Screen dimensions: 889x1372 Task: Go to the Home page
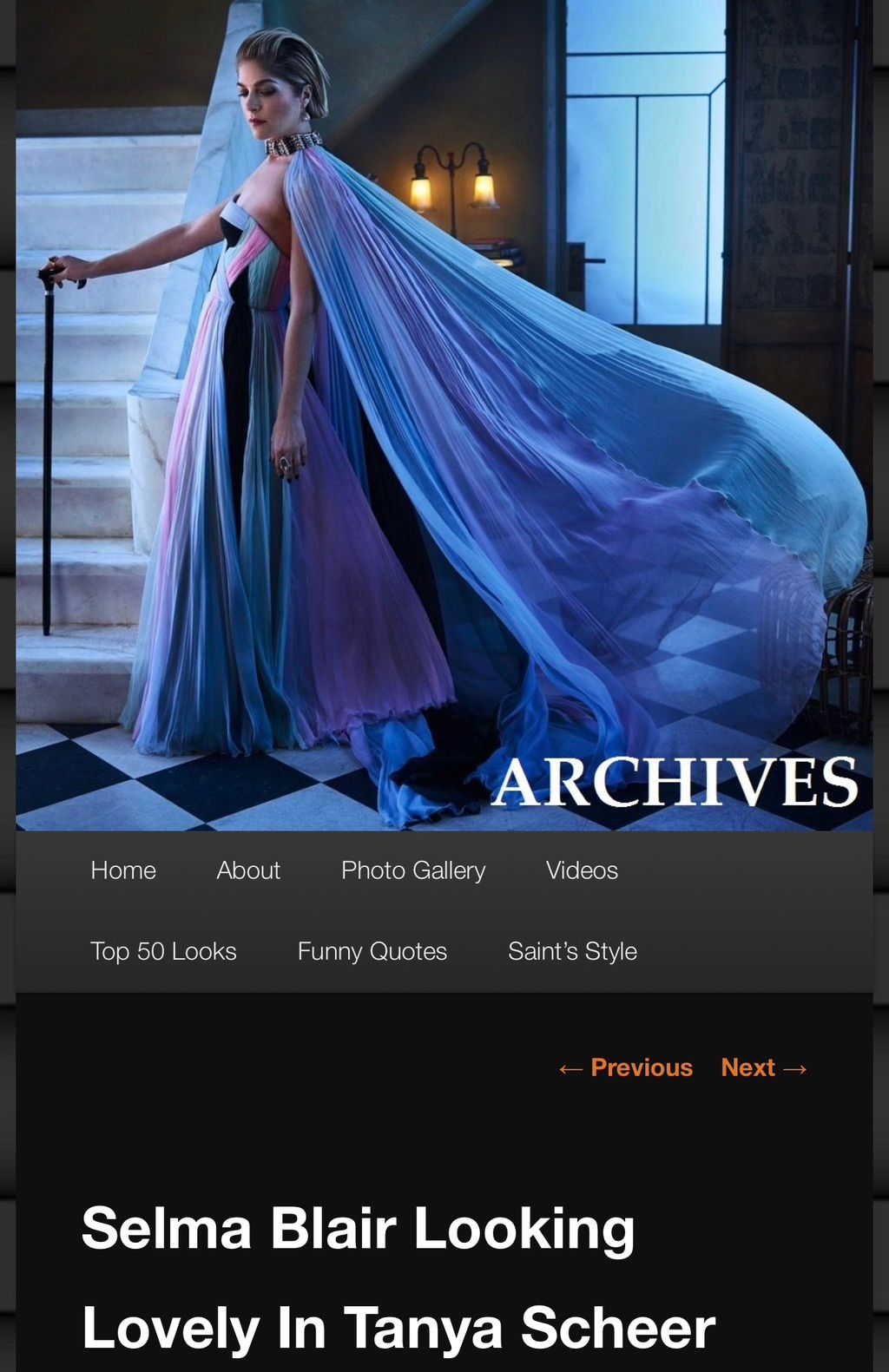click(123, 870)
